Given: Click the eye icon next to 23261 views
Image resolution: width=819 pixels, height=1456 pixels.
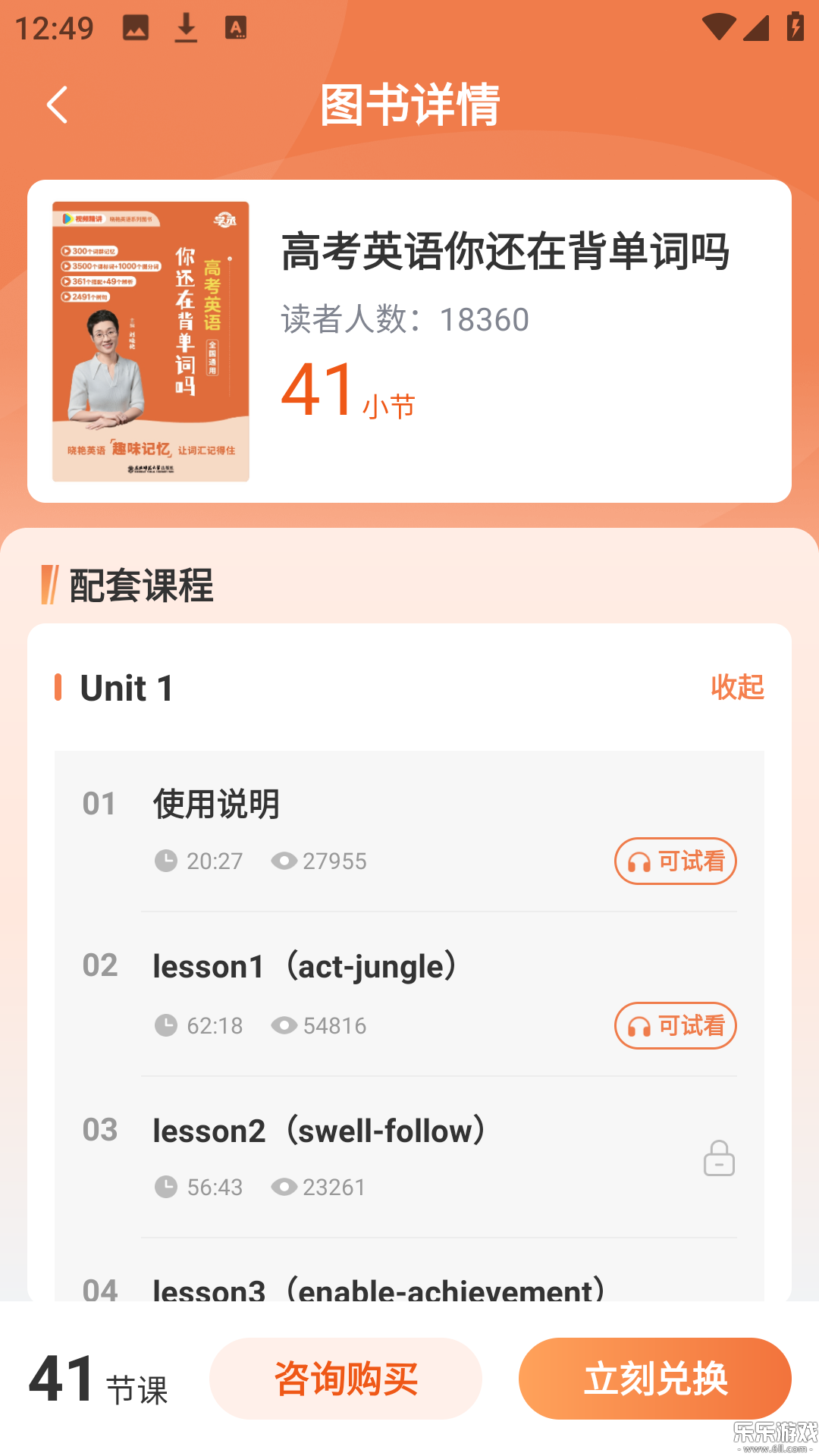Looking at the screenshot, I should 284,1187.
